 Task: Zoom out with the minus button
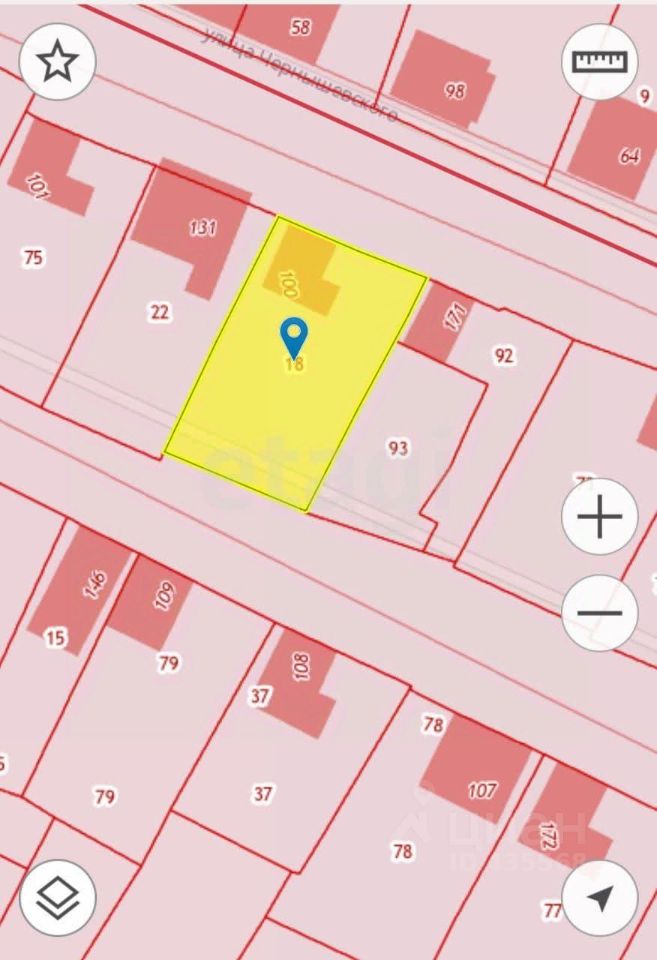coord(599,613)
